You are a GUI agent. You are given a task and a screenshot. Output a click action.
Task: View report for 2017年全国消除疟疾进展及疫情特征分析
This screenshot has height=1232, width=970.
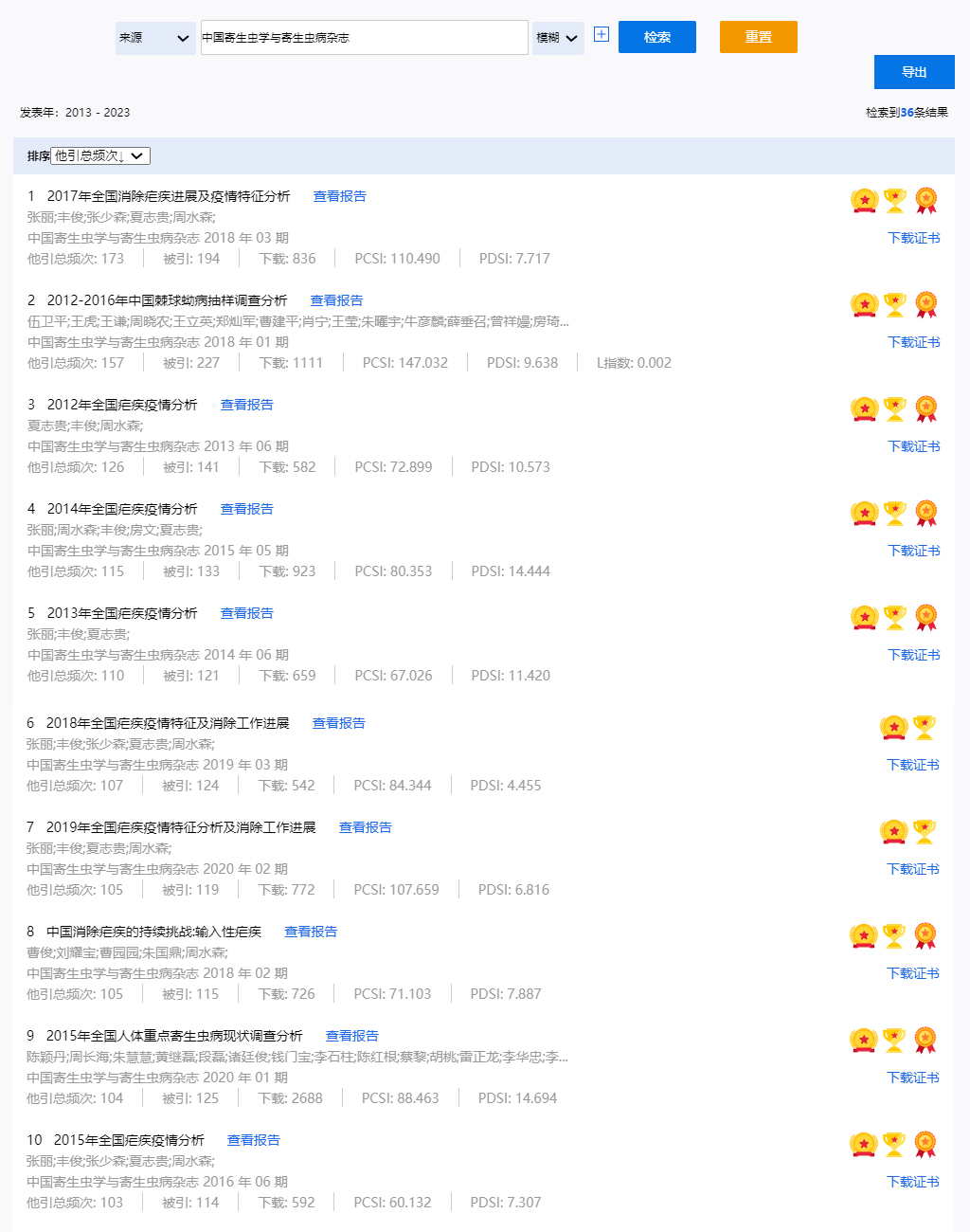coord(339,196)
